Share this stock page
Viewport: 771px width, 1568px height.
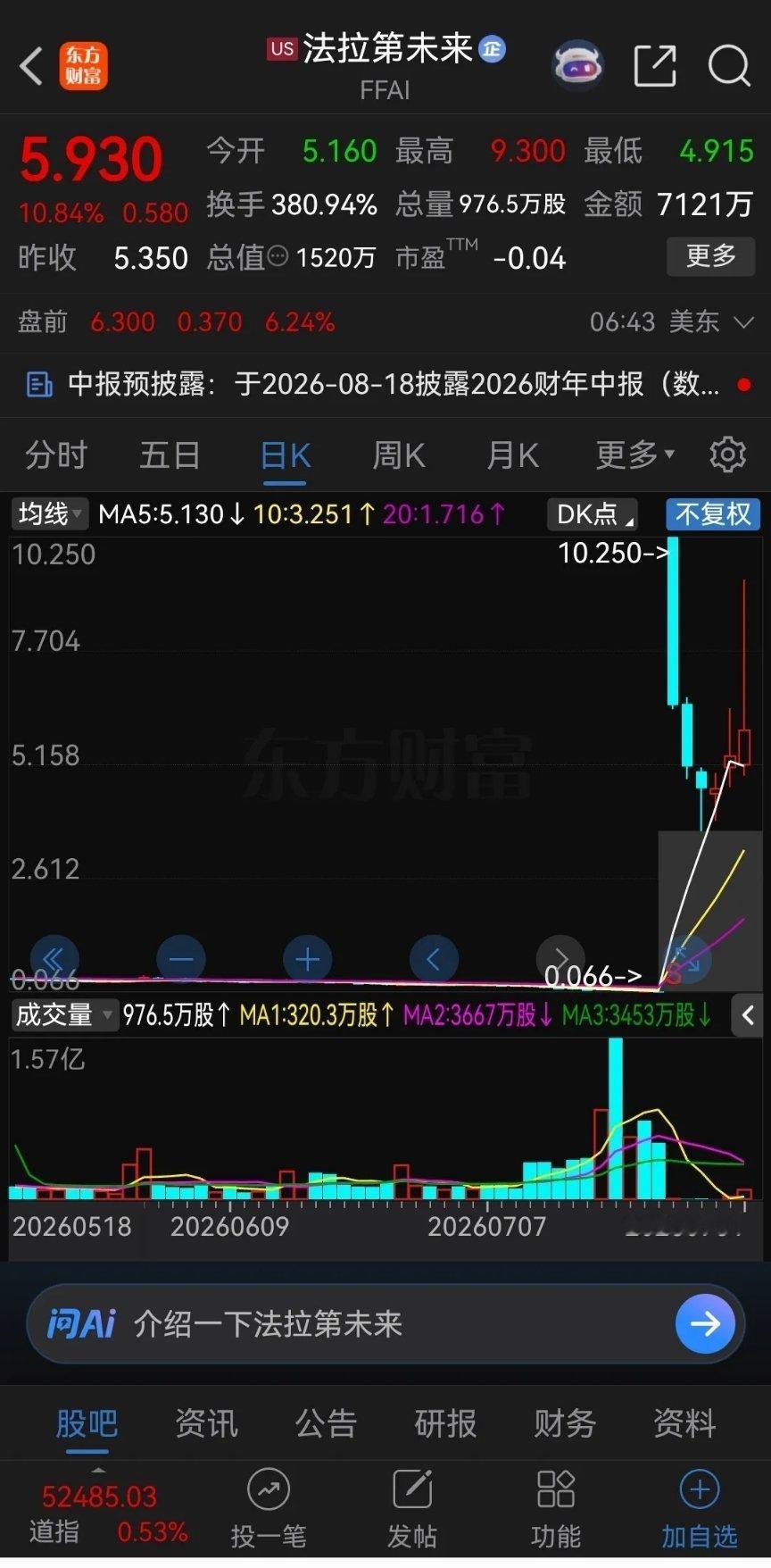pyautogui.click(x=654, y=66)
